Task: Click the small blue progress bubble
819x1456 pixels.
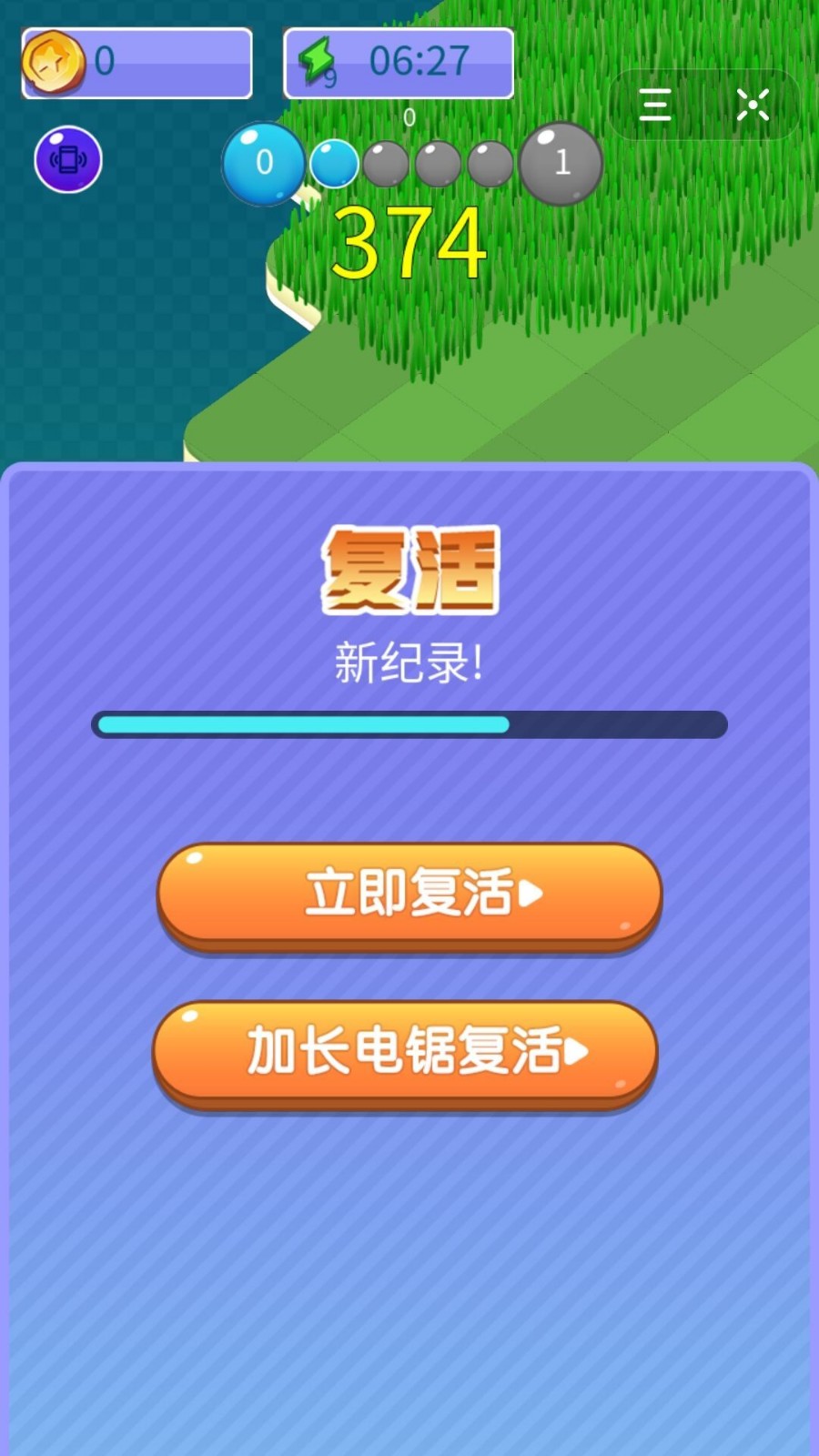Action: coord(333,164)
